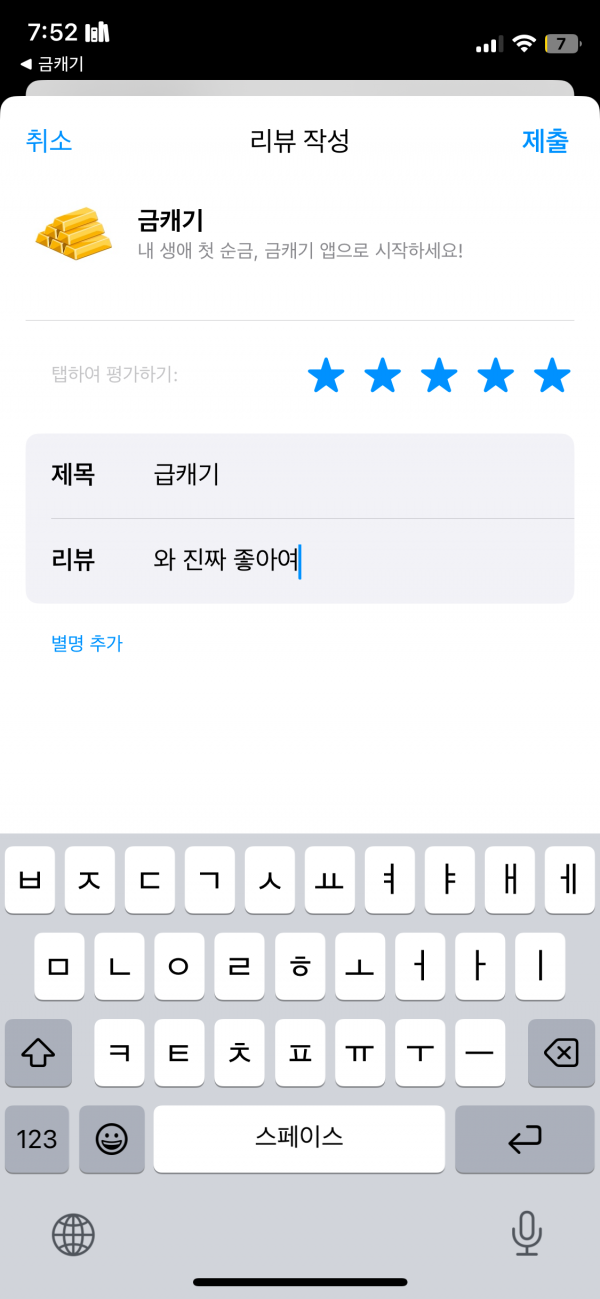Delete a character with the backspace key
600x1299 pixels.
561,1053
